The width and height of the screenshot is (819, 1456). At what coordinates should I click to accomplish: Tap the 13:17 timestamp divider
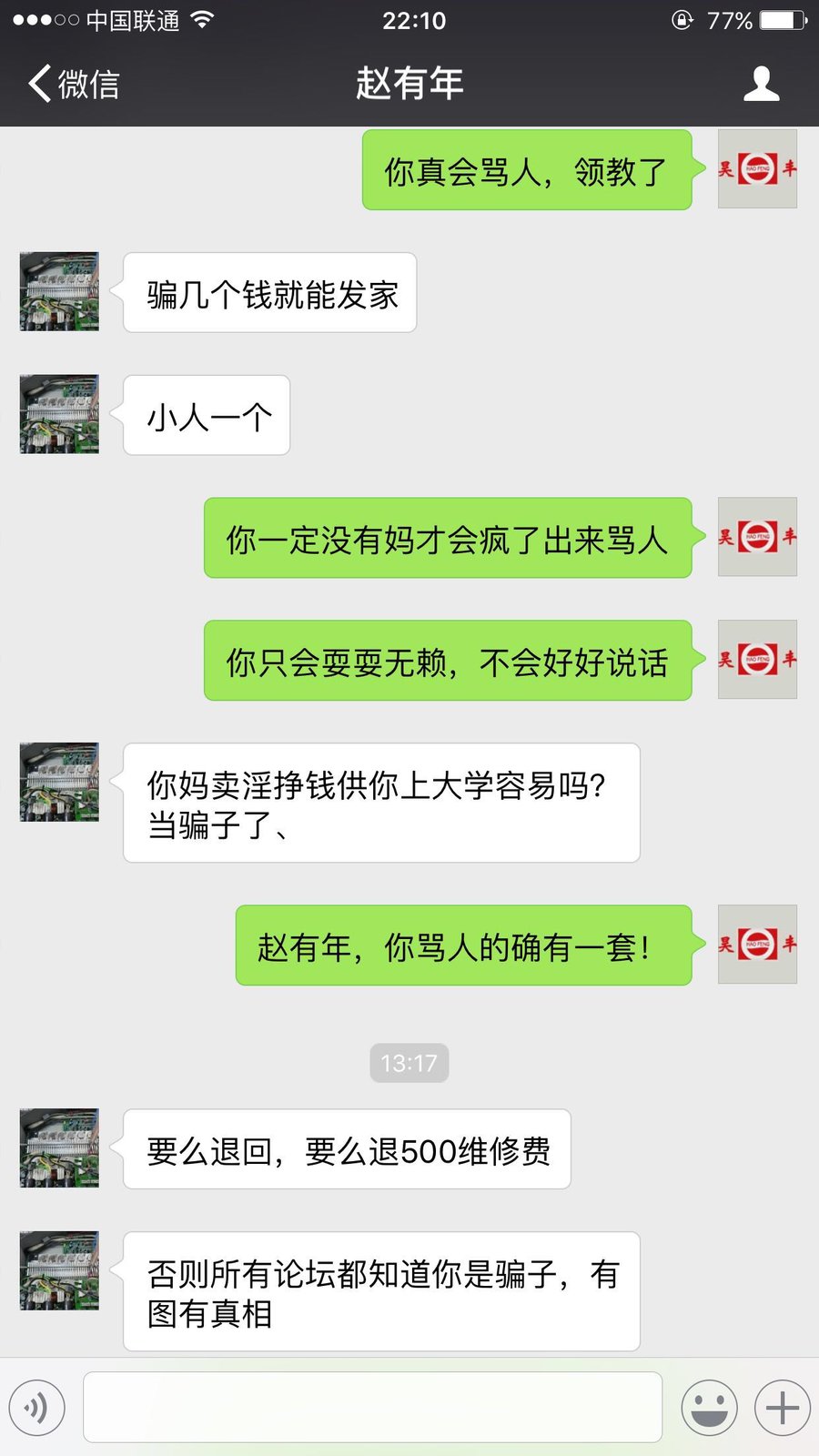click(409, 1062)
